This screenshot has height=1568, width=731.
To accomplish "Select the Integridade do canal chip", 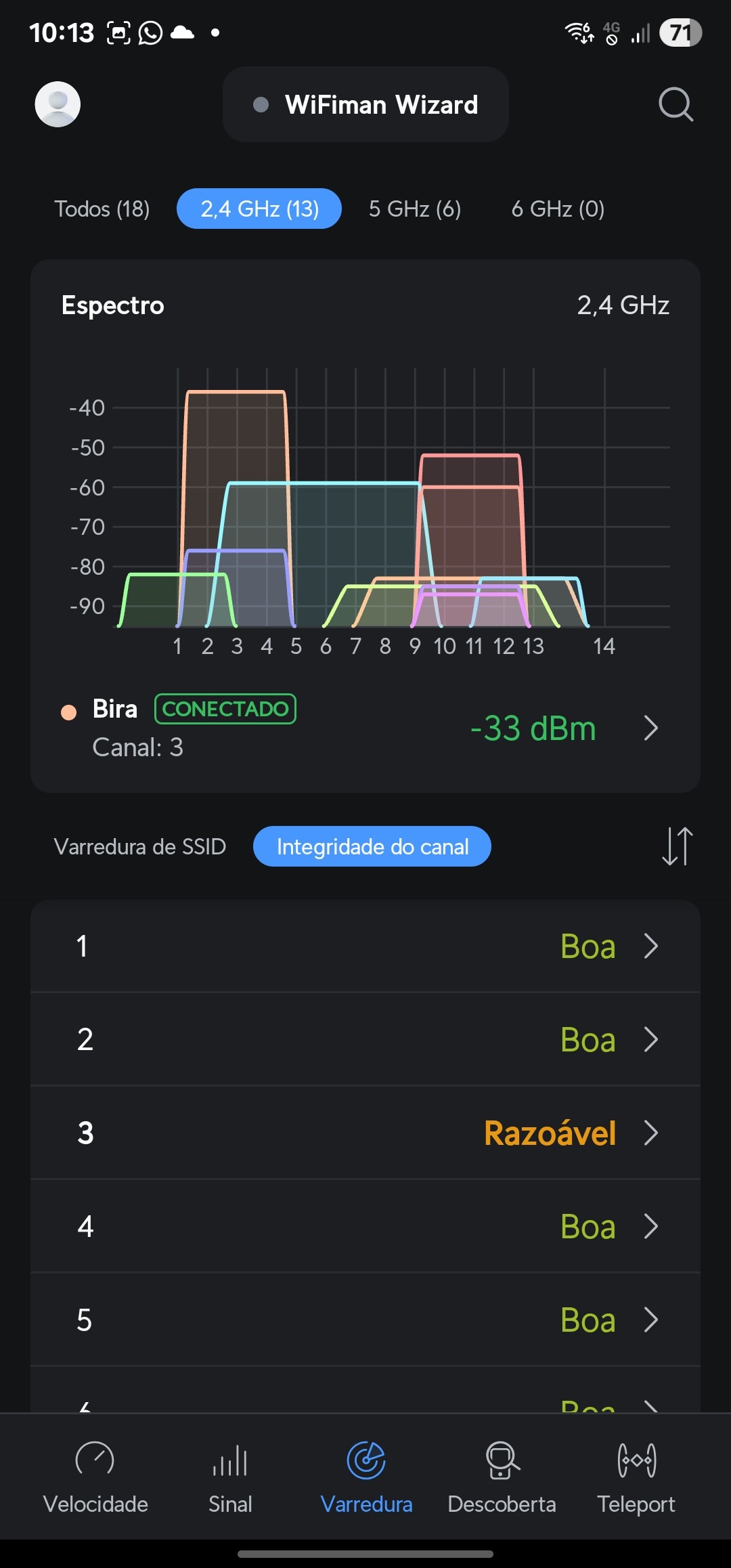I will click(372, 846).
